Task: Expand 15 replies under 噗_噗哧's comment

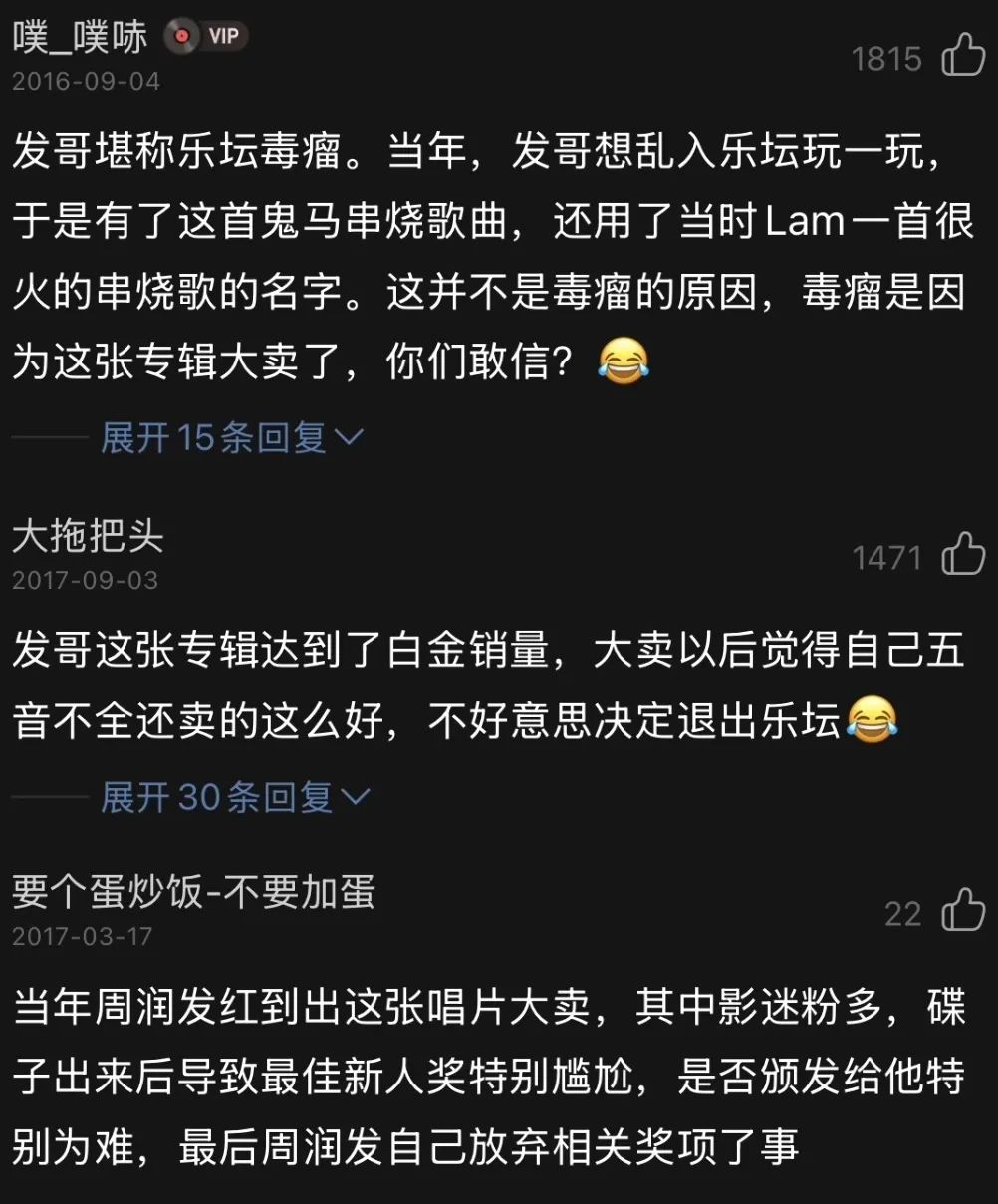Action: point(231,437)
